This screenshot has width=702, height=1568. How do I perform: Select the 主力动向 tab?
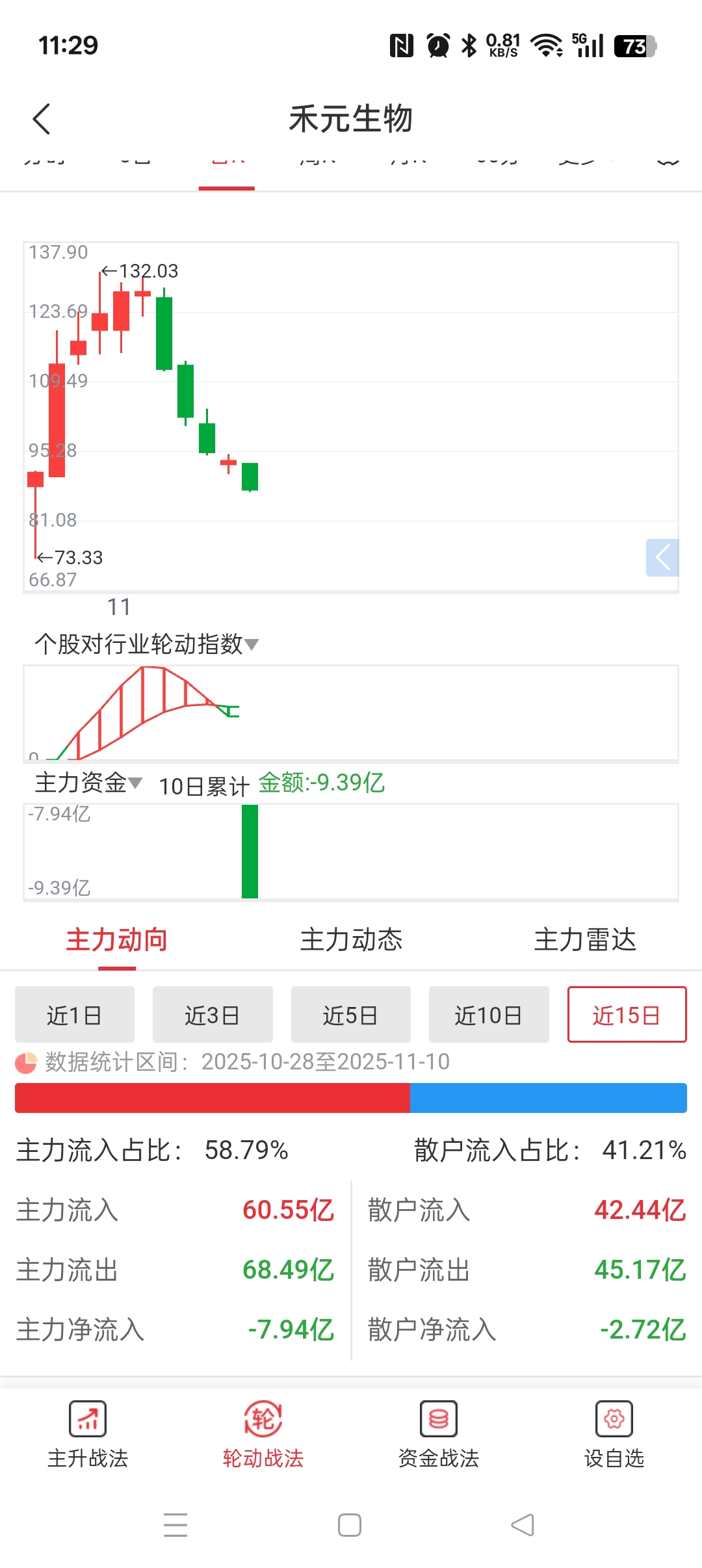117,940
